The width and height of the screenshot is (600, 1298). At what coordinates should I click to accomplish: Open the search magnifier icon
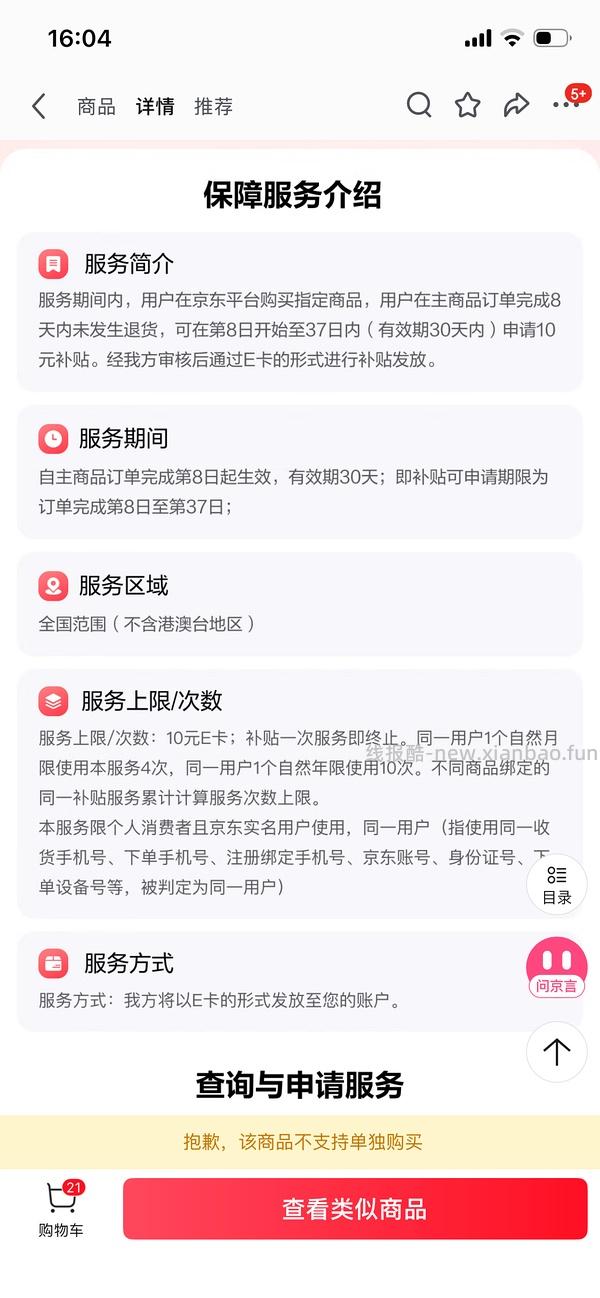419,105
